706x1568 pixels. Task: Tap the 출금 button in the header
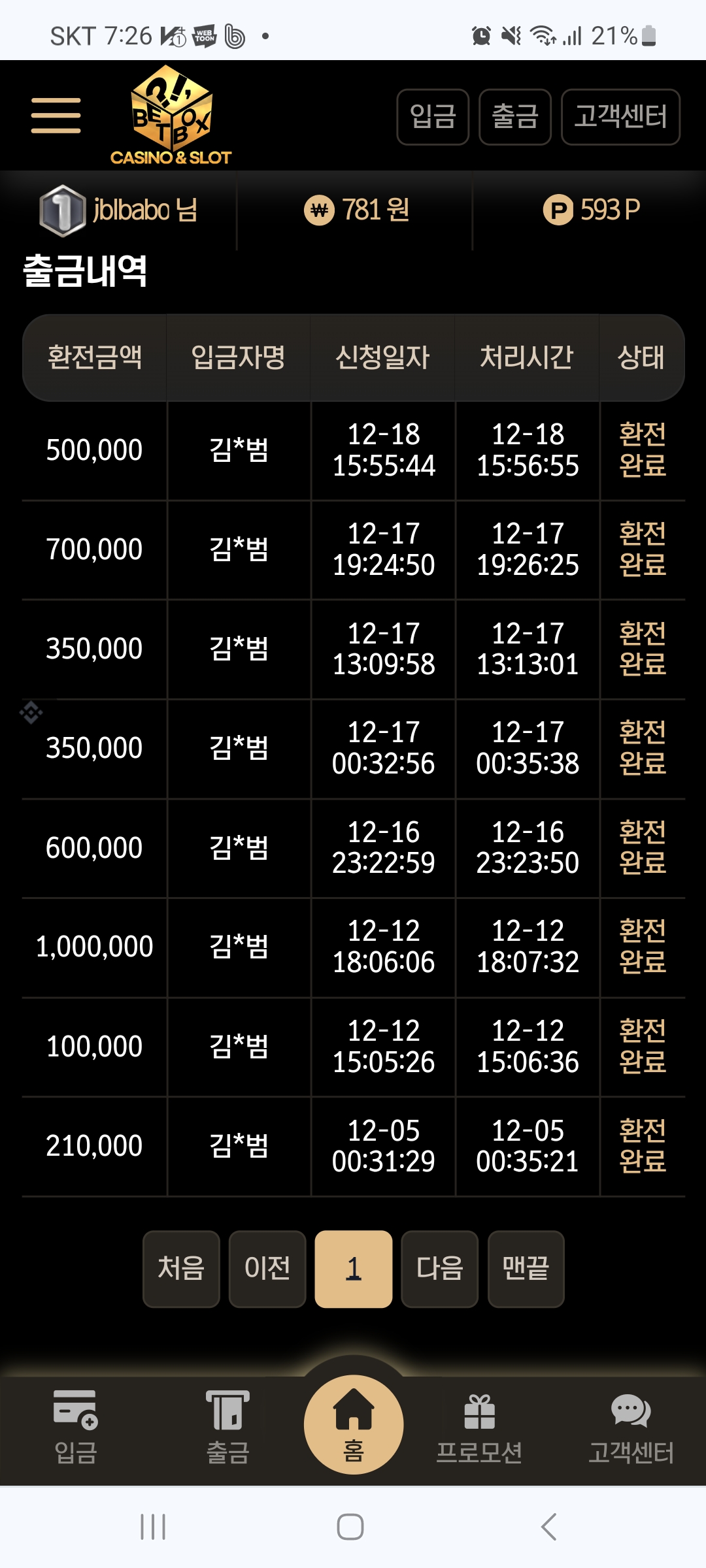tap(515, 117)
